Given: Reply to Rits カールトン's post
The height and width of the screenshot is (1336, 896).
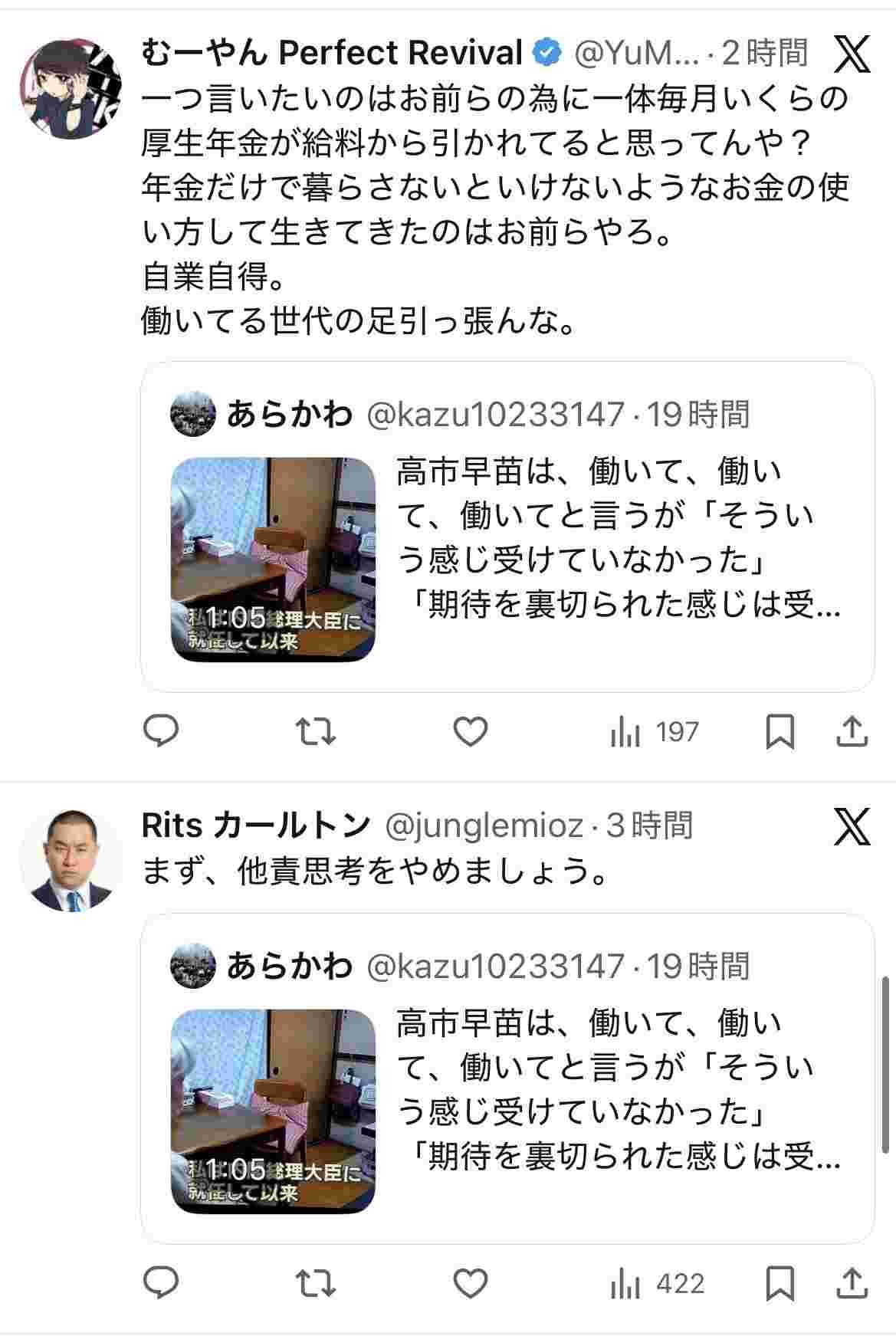Looking at the screenshot, I should [x=162, y=1283].
